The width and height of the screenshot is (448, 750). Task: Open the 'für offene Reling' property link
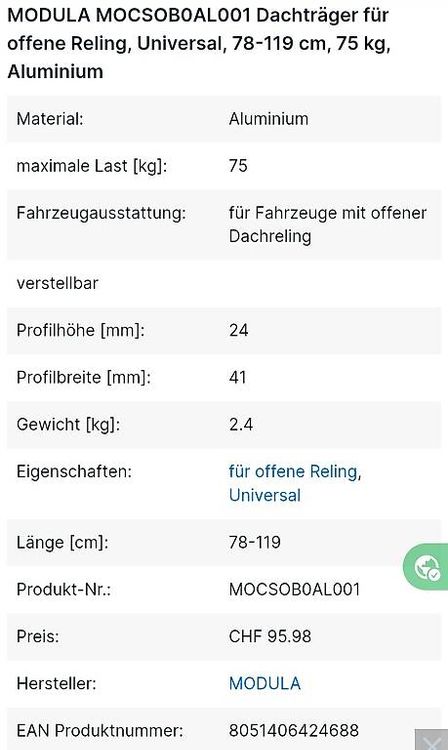point(293,472)
